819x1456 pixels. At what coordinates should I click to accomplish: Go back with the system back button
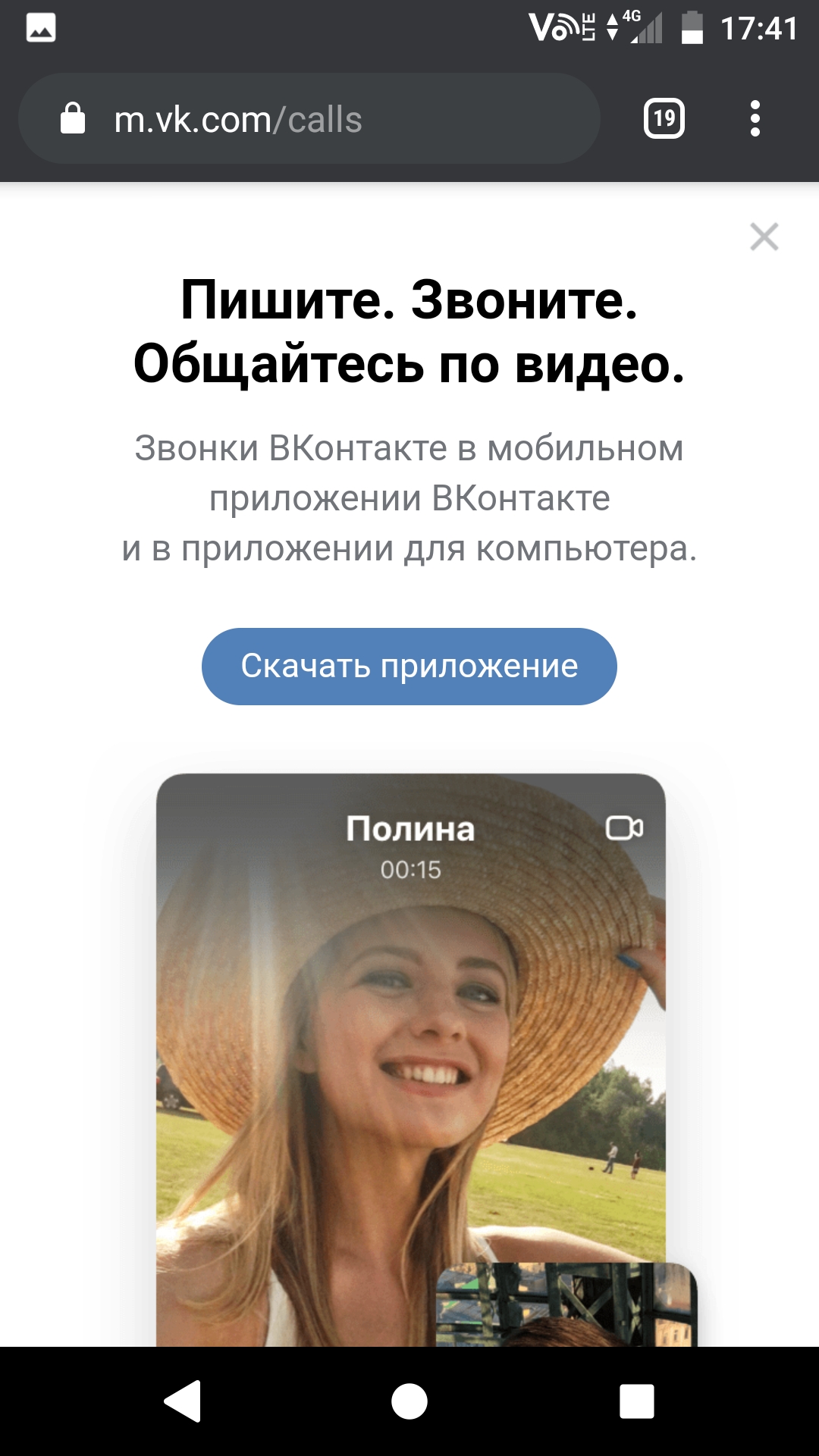(182, 1401)
